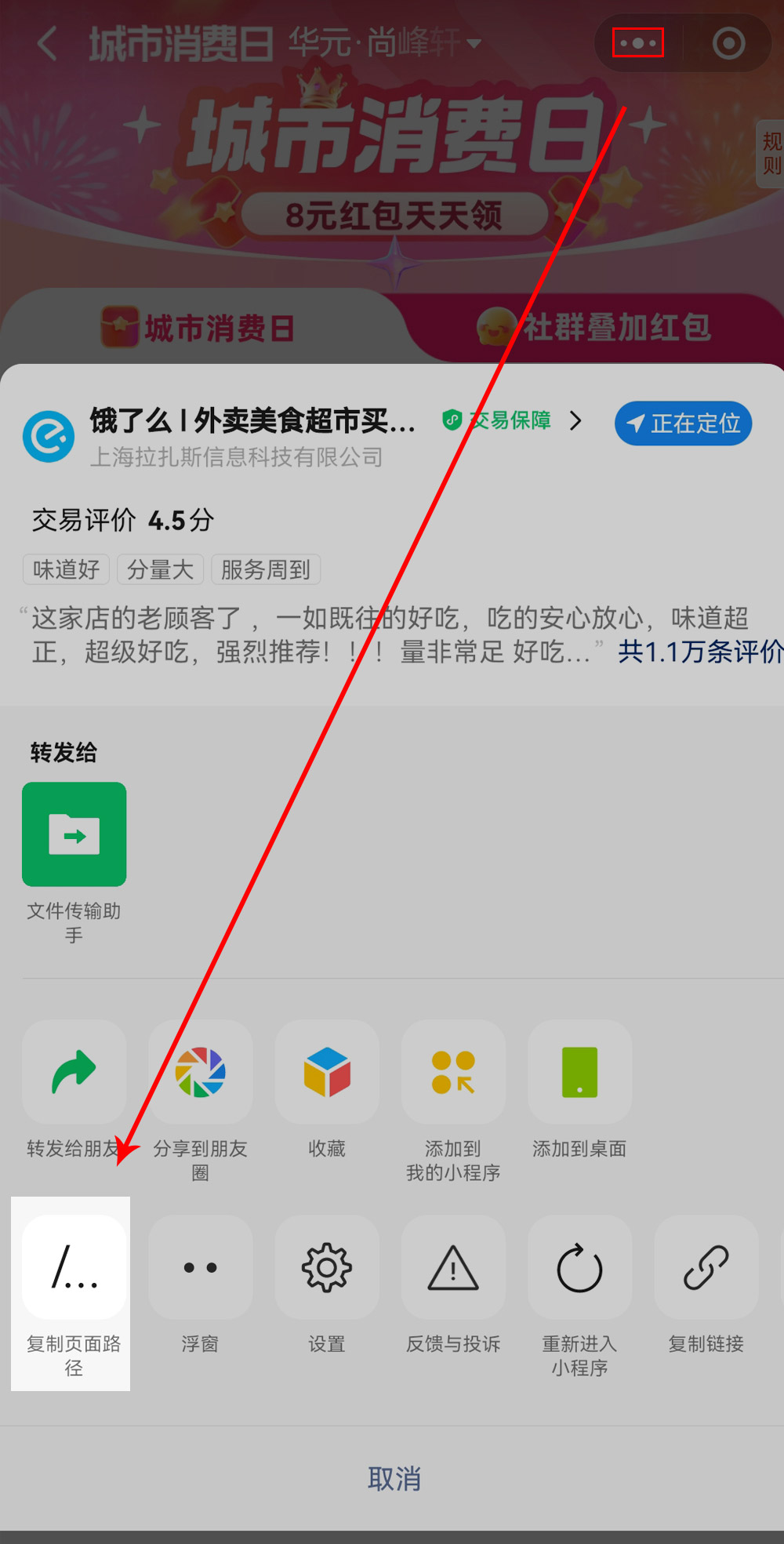Select 重新进入小程序
Image resolution: width=784 pixels, height=1544 pixels.
[579, 1267]
